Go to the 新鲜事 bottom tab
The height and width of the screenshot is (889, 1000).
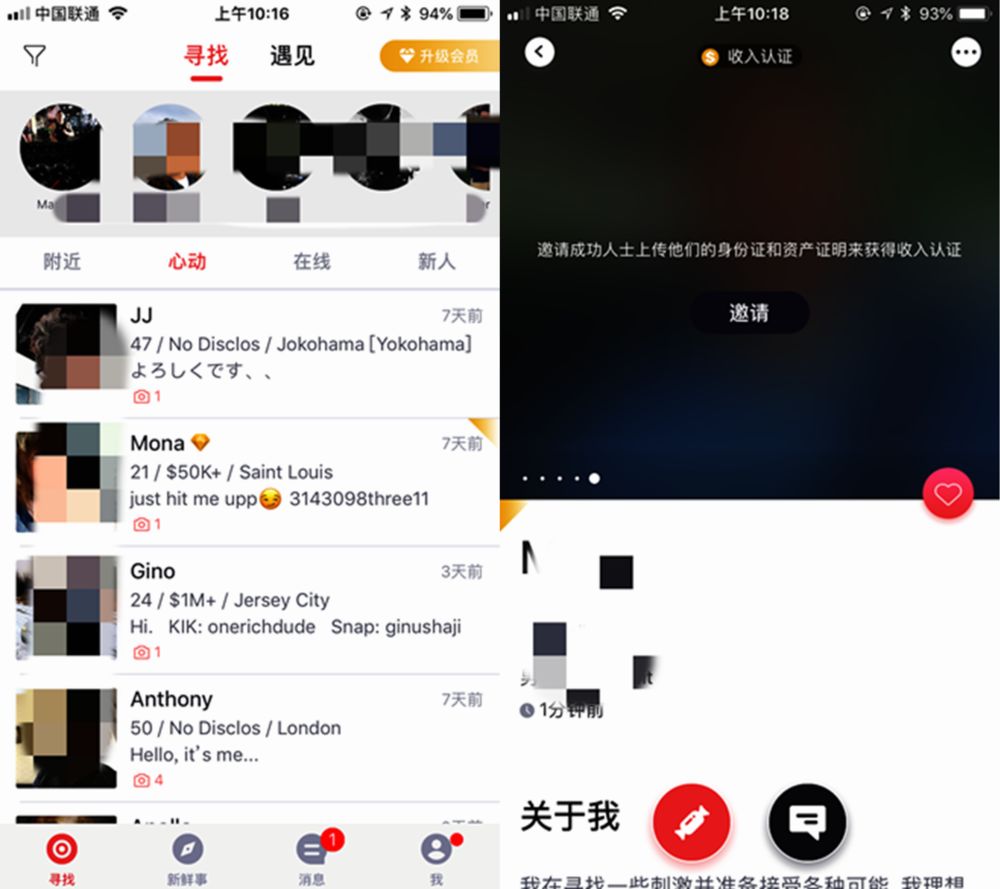pos(188,859)
